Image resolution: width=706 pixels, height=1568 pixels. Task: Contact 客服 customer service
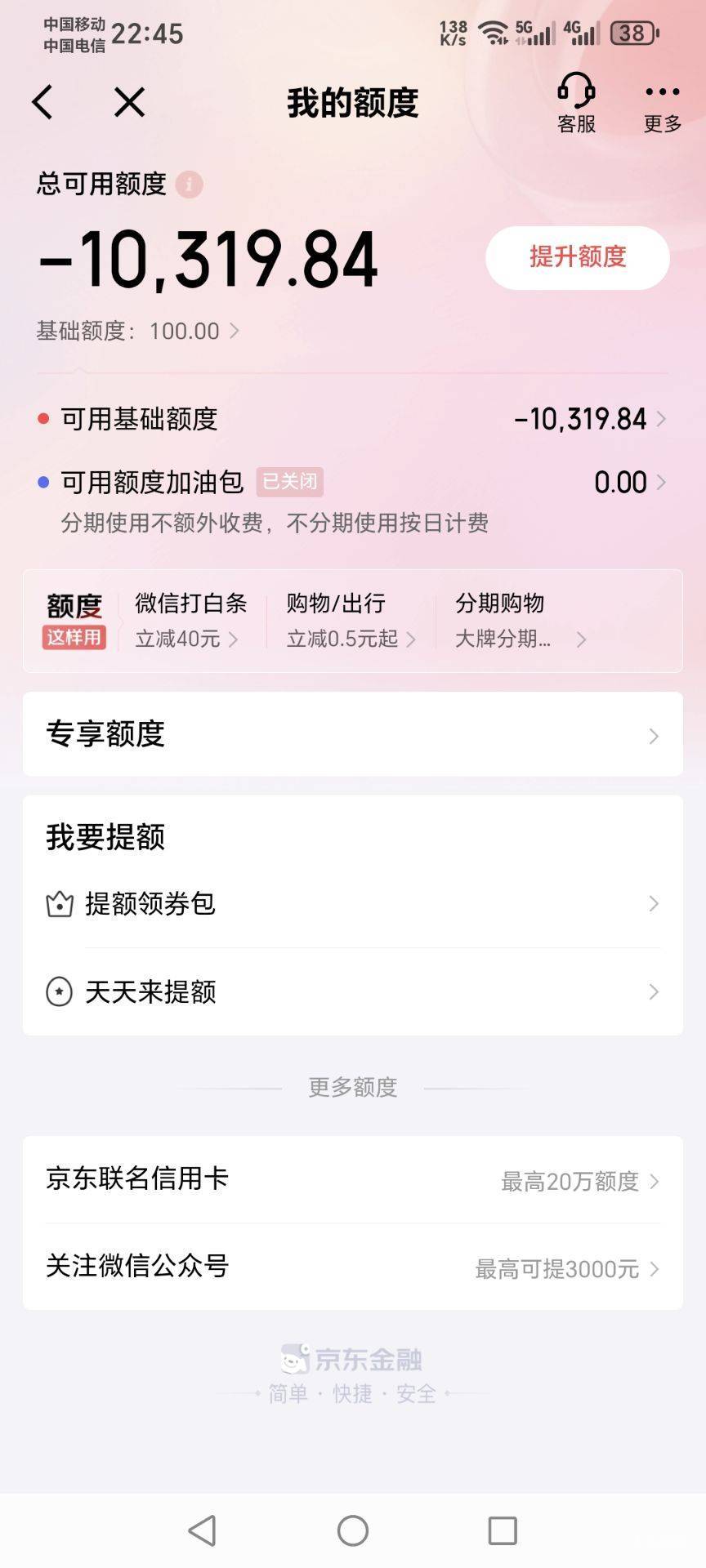tap(576, 103)
